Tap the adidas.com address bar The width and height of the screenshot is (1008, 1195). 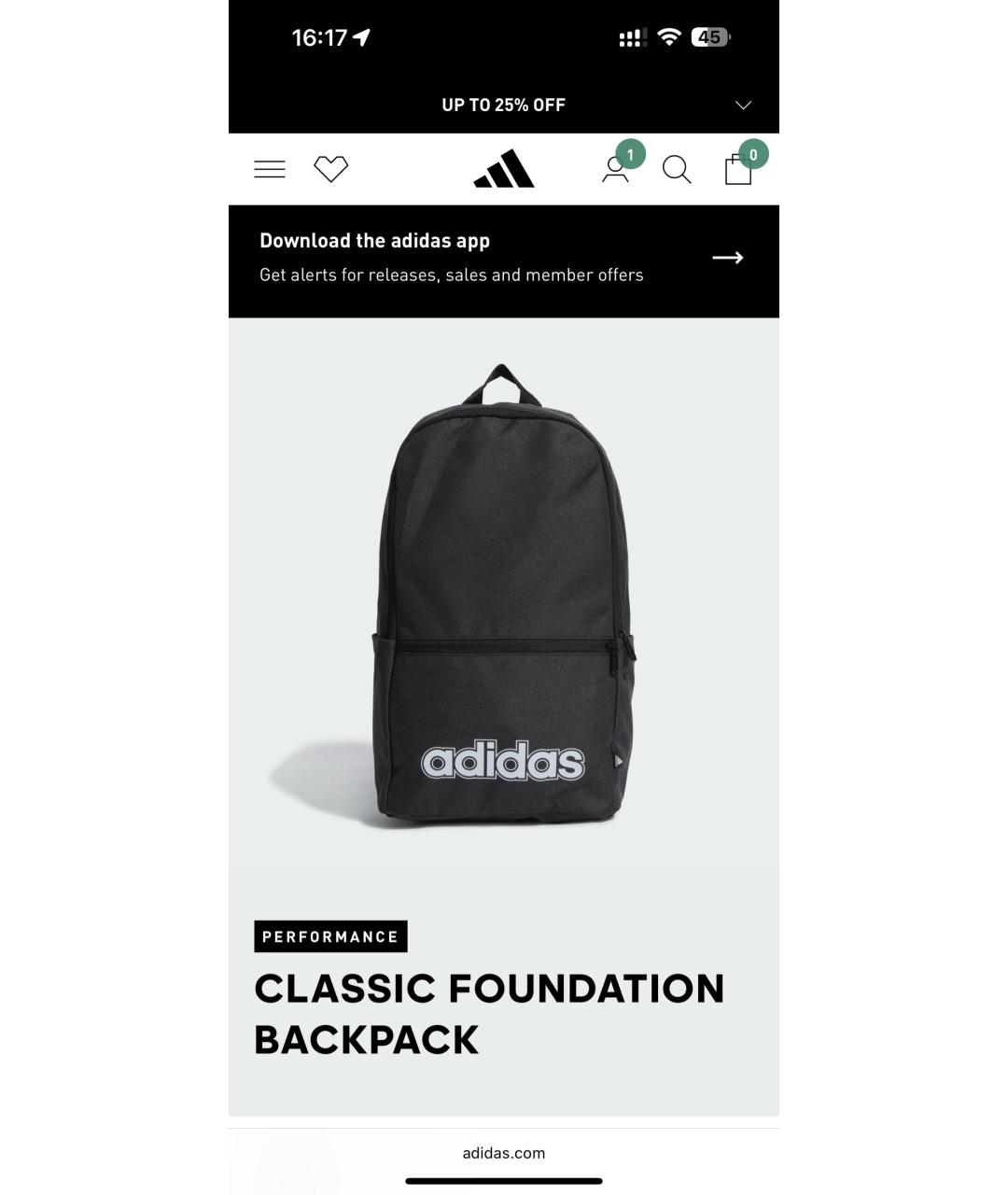click(503, 1152)
